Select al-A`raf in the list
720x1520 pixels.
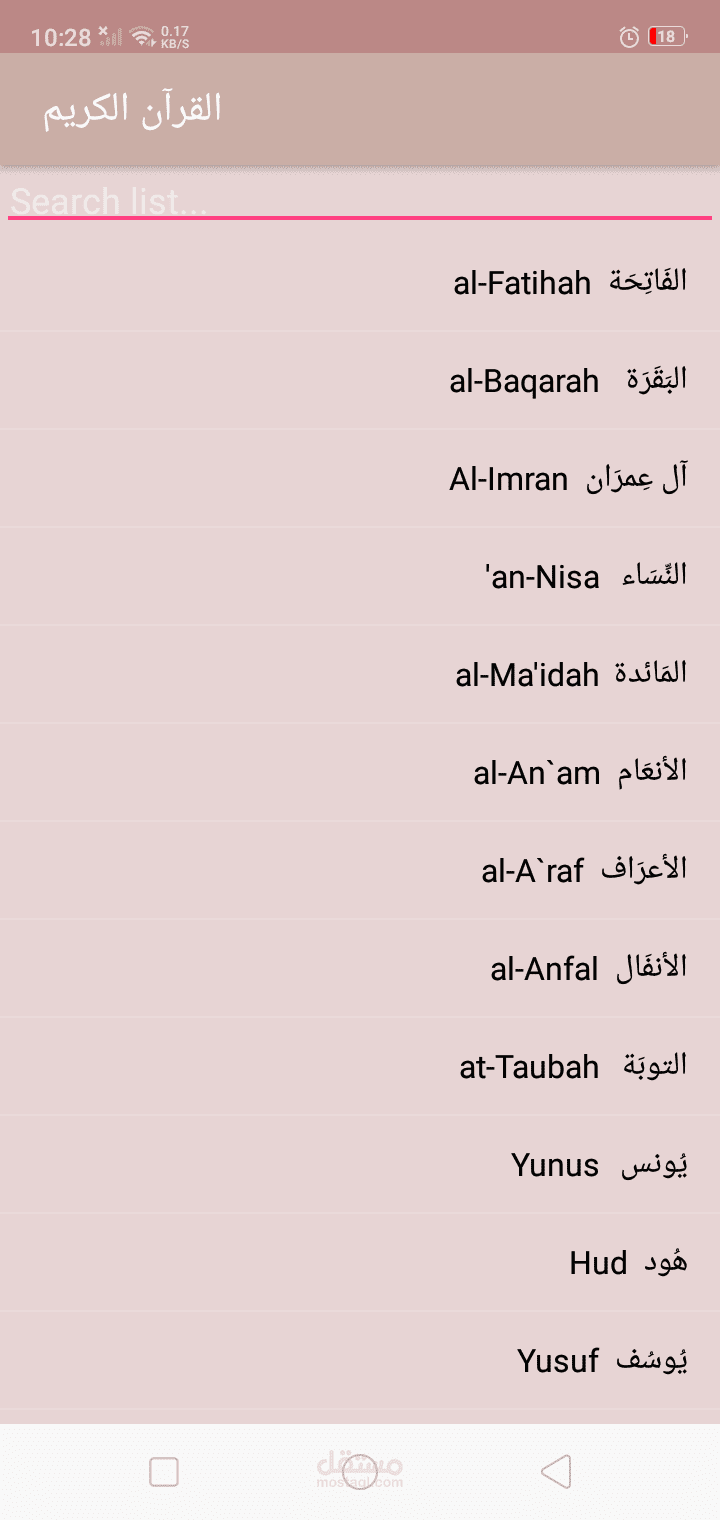coord(360,871)
